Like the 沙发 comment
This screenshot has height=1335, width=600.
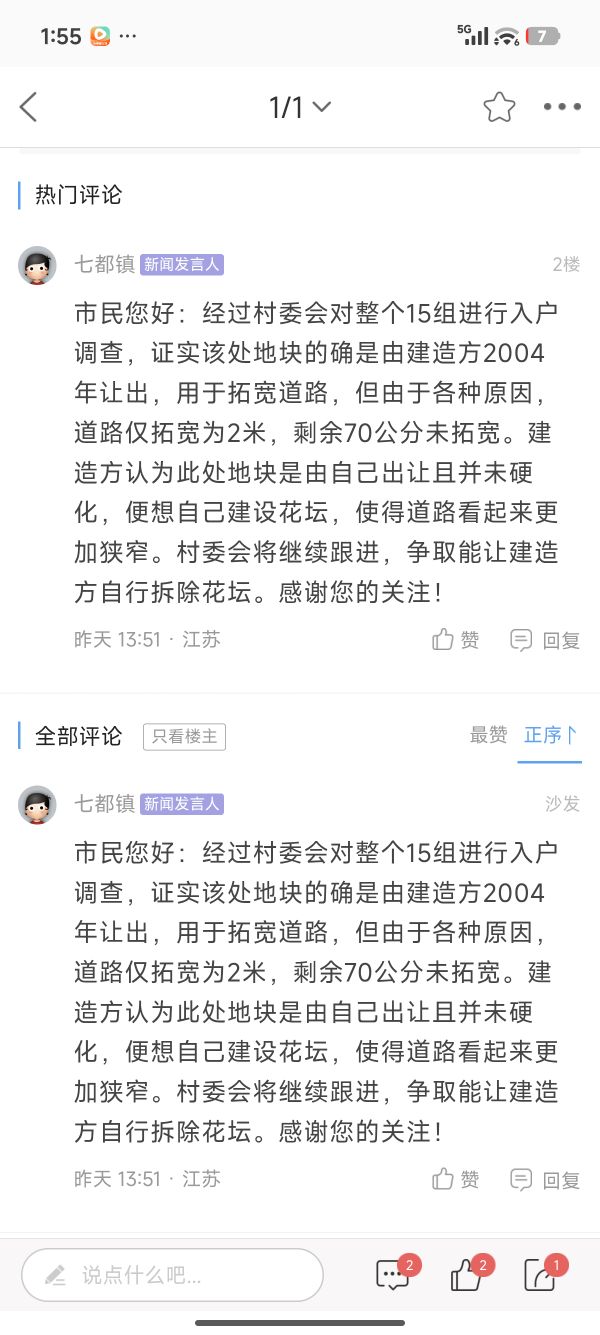click(456, 1179)
